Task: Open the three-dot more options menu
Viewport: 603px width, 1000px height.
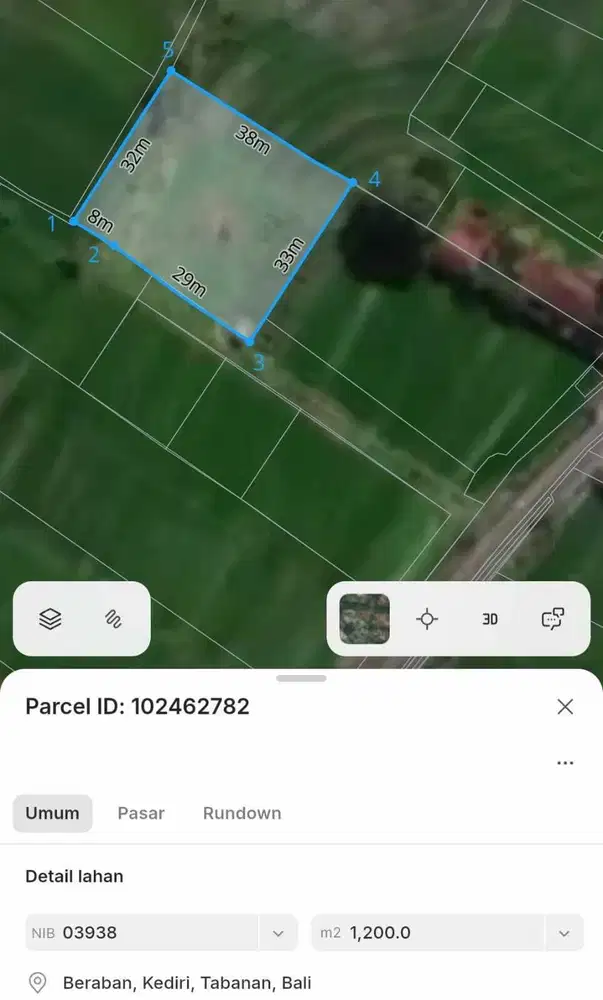Action: (x=565, y=763)
